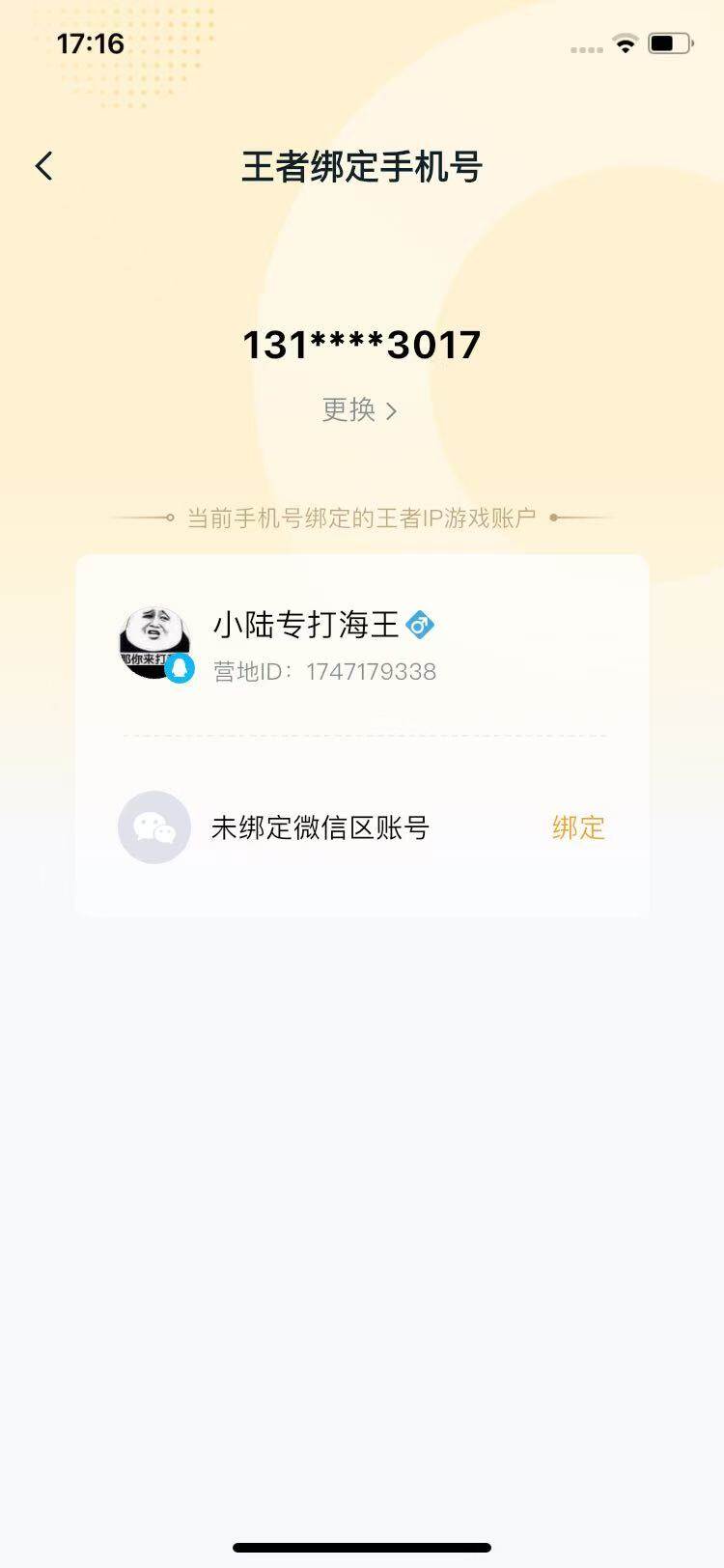Select the WeChat icon in the unbound account row

153,827
